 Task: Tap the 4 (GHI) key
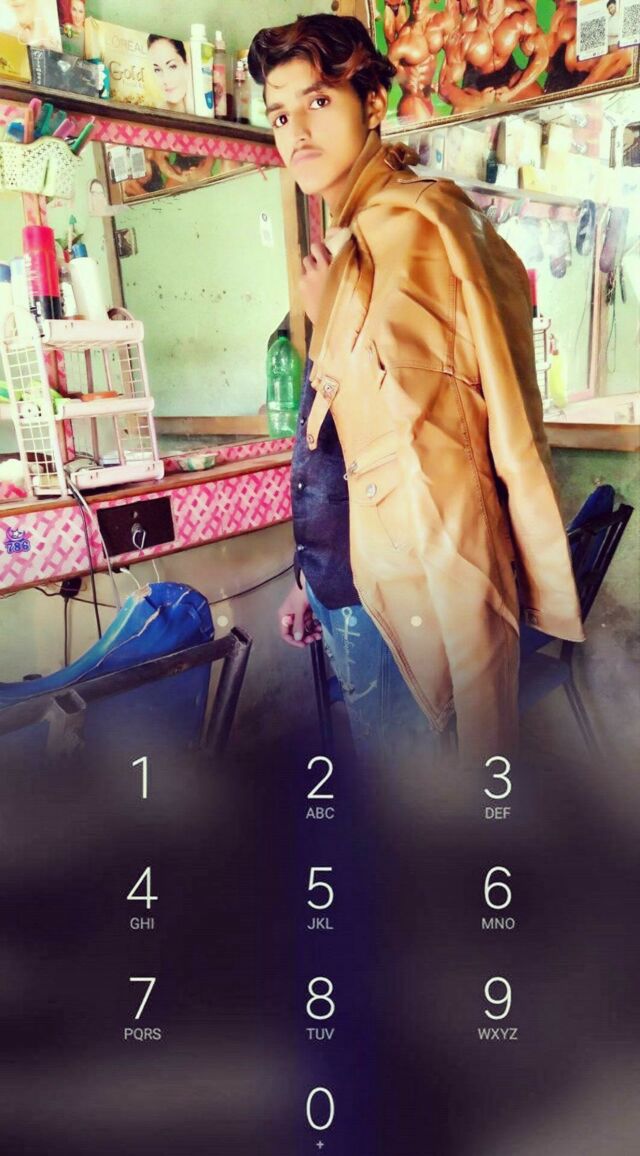(142, 896)
